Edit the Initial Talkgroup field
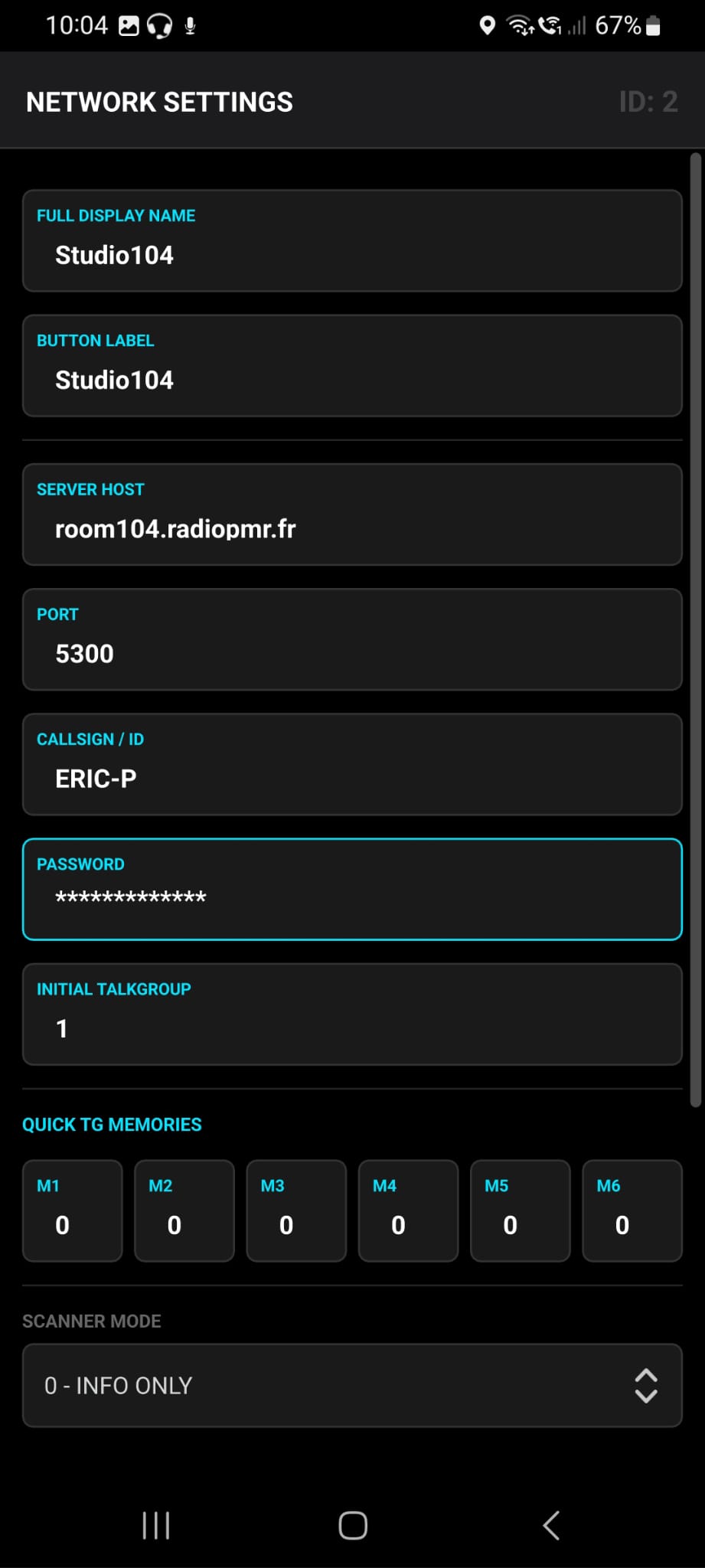 click(x=352, y=1027)
